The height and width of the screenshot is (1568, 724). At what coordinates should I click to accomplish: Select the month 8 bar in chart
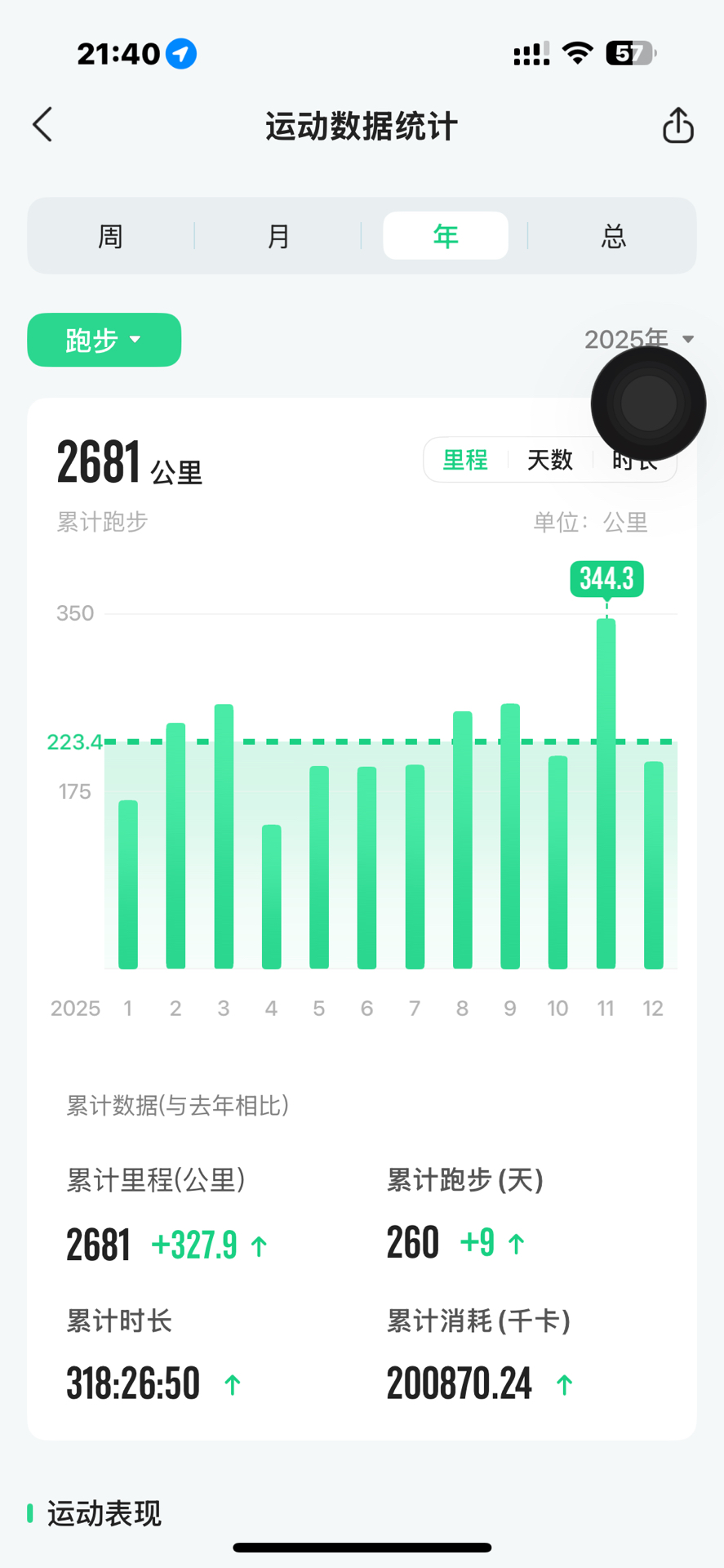click(462, 840)
